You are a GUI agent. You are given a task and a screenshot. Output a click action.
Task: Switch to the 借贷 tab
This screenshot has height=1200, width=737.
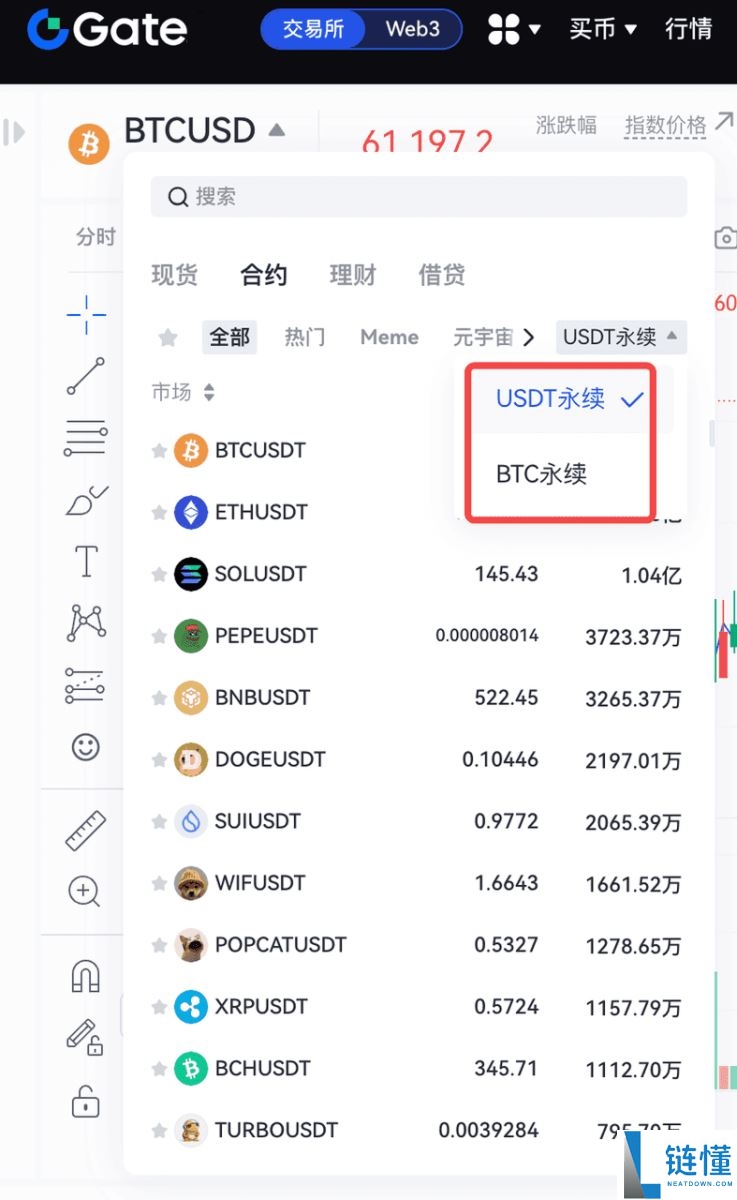[x=441, y=275]
